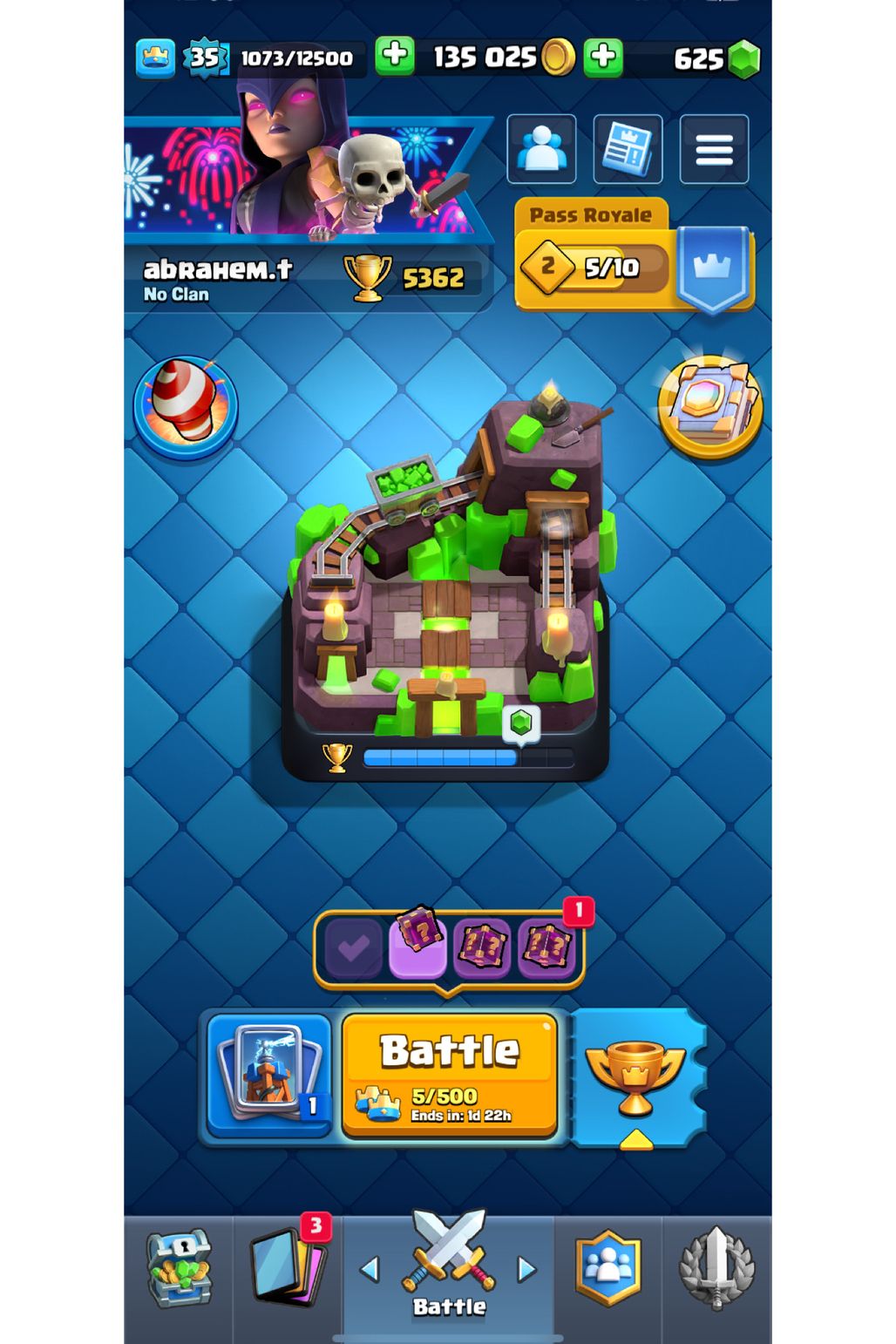
Task: Open the firework event icon
Action: point(185,406)
